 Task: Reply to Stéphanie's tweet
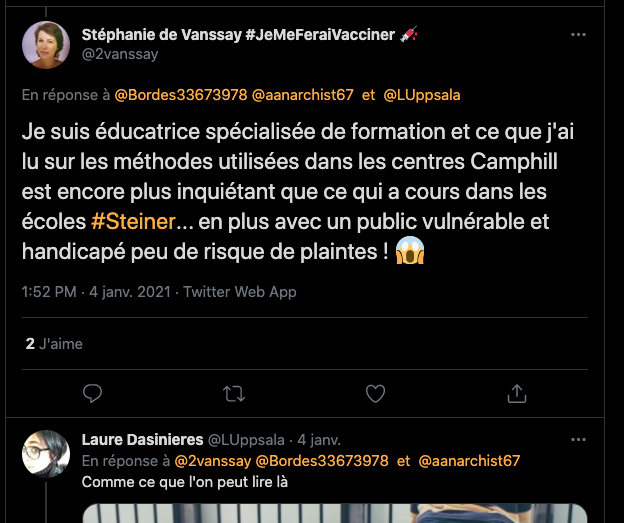(93, 393)
